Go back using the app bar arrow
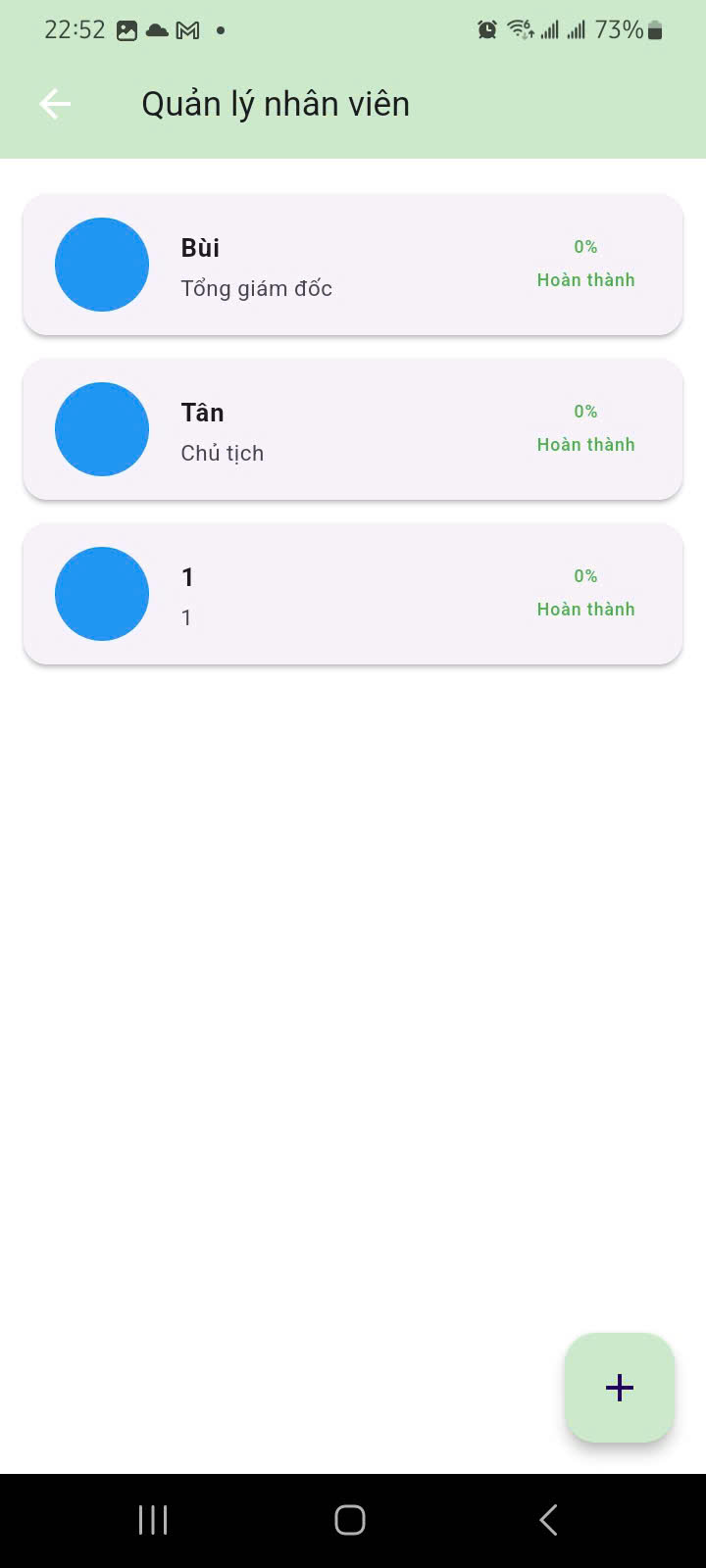Image resolution: width=706 pixels, height=1568 pixels. tap(55, 104)
